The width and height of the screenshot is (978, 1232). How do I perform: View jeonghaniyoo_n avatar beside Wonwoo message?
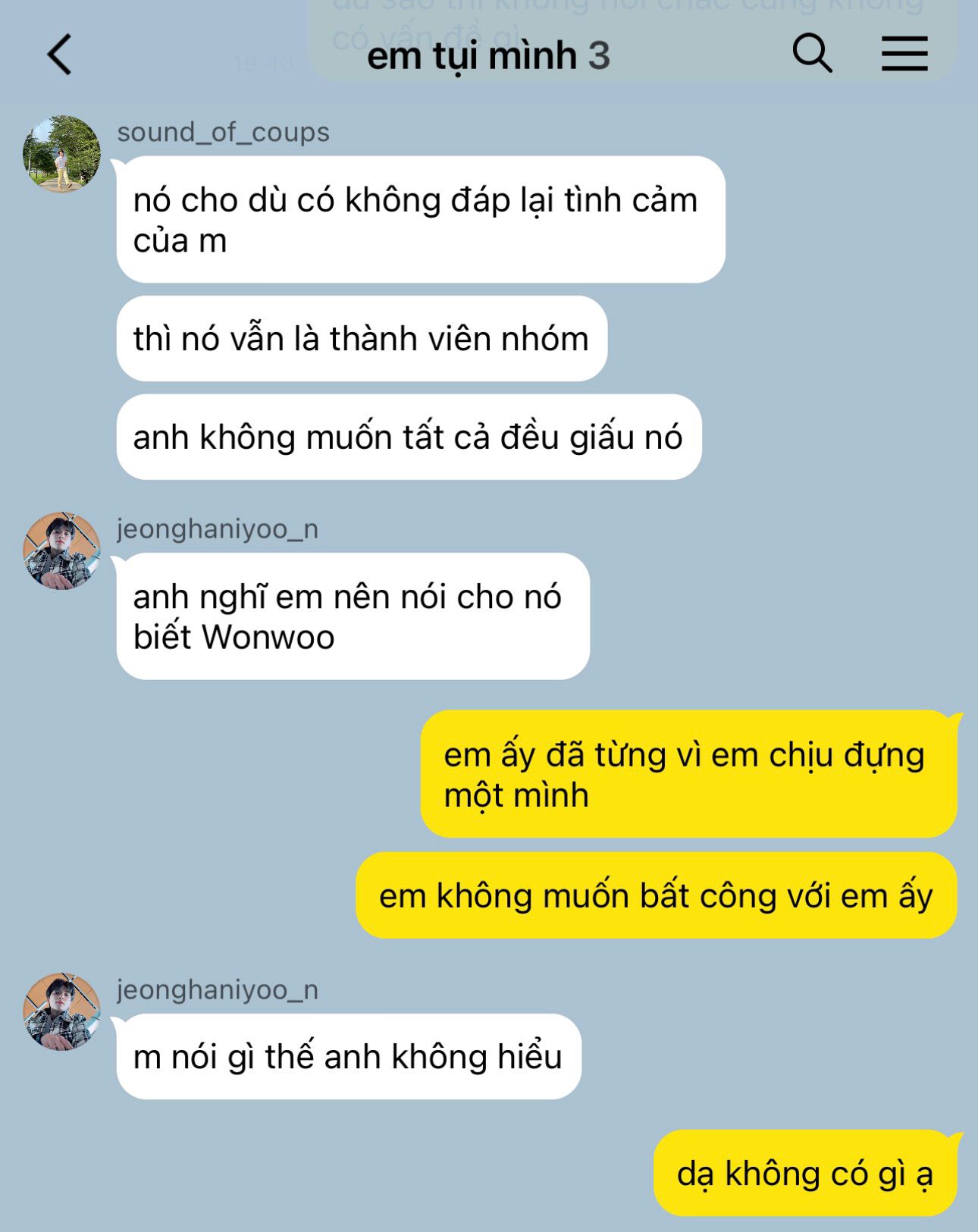(x=61, y=551)
